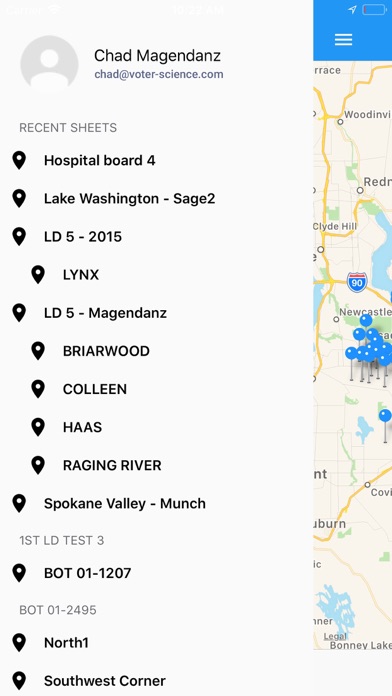
Task: Open the BOT 01-1207 sheet
Action: pos(156,573)
